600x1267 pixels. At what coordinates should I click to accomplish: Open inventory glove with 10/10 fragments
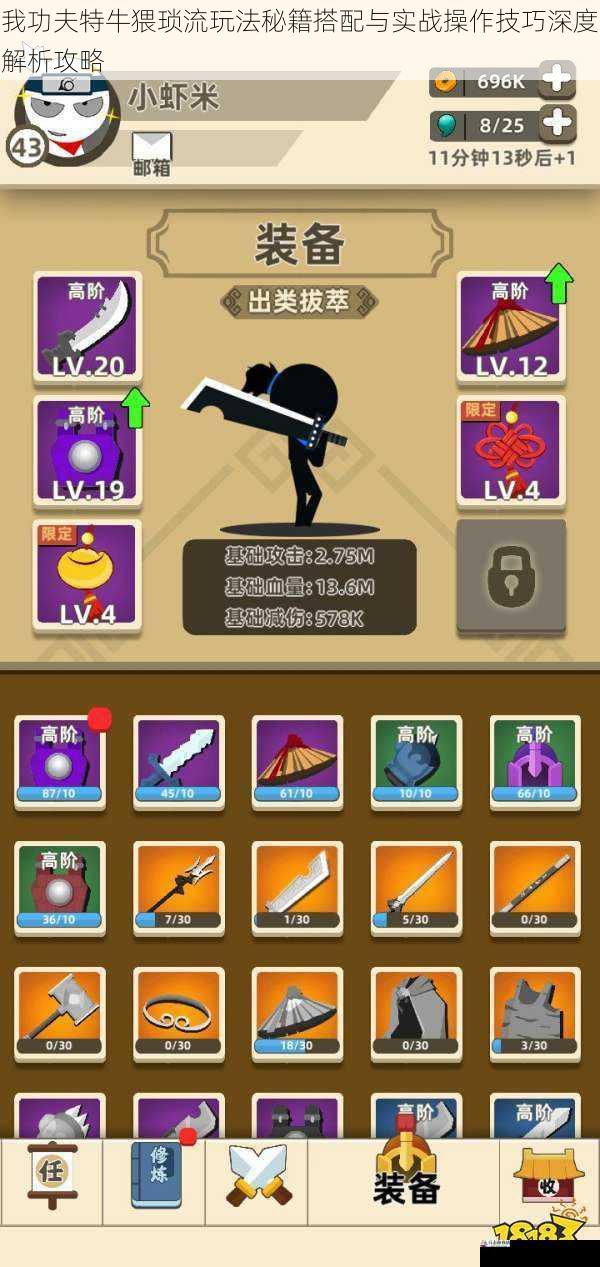pos(416,762)
